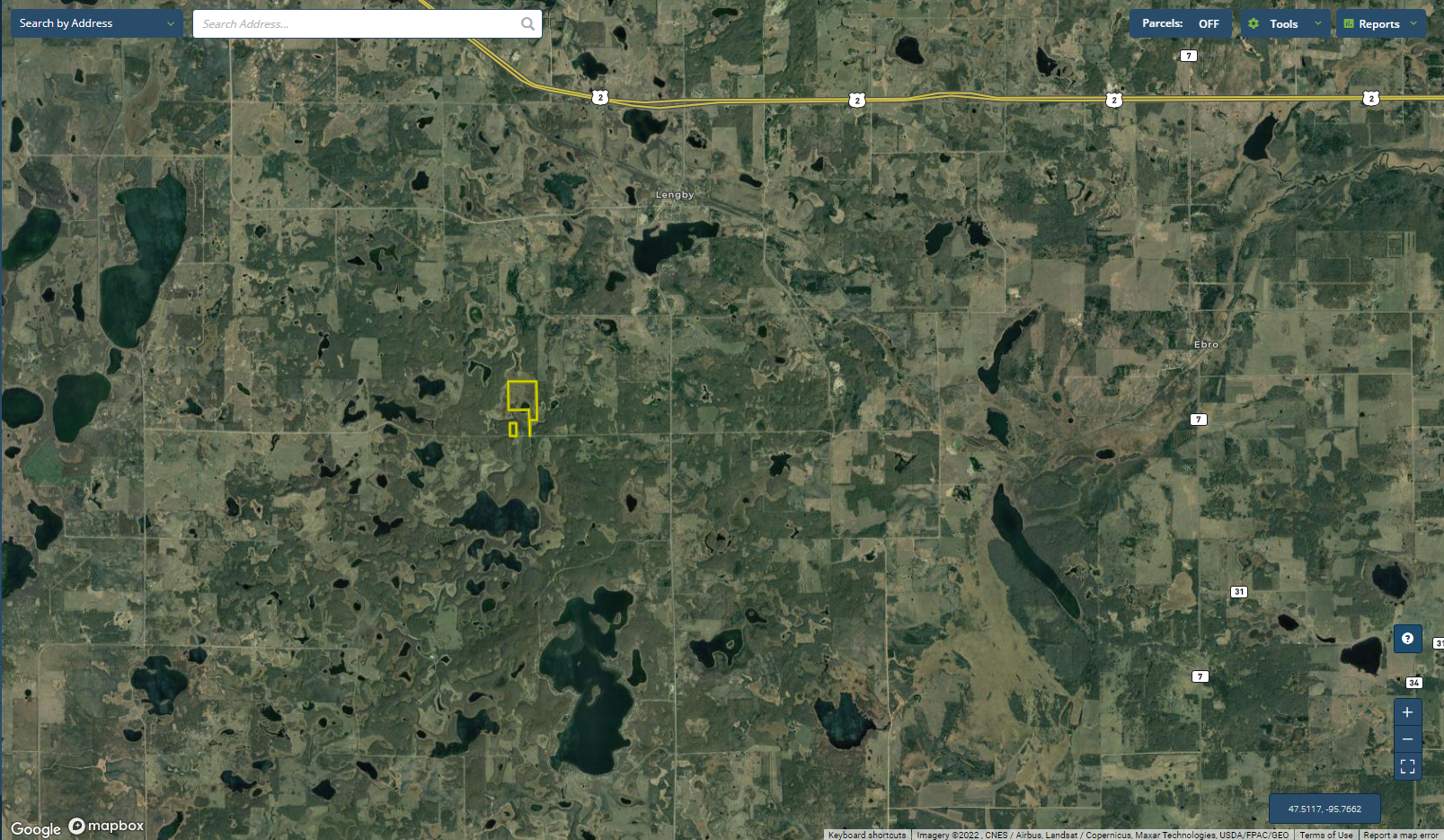Zoom in with the plus button

[1407, 712]
